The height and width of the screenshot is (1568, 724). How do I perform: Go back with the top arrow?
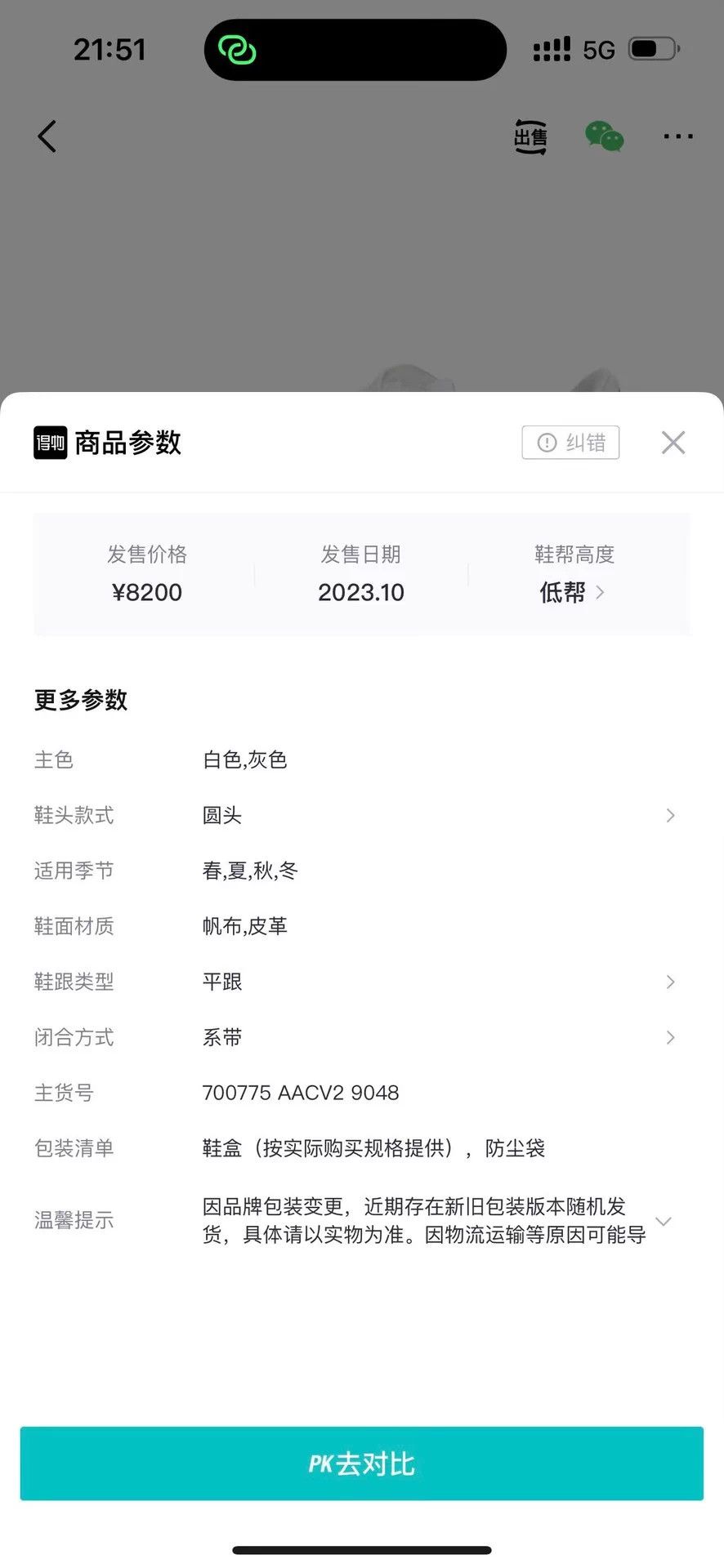tap(47, 136)
